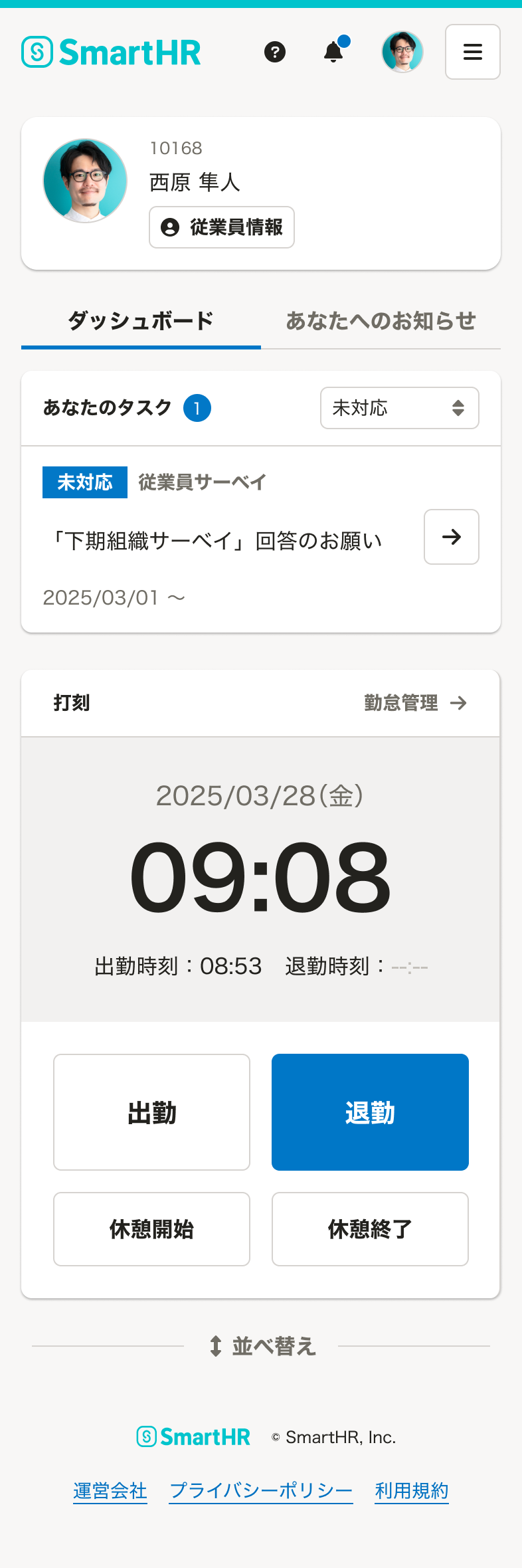Viewport: 522px width, 1568px height.
Task: Start a break with 休憩開始
Action: point(152,1229)
